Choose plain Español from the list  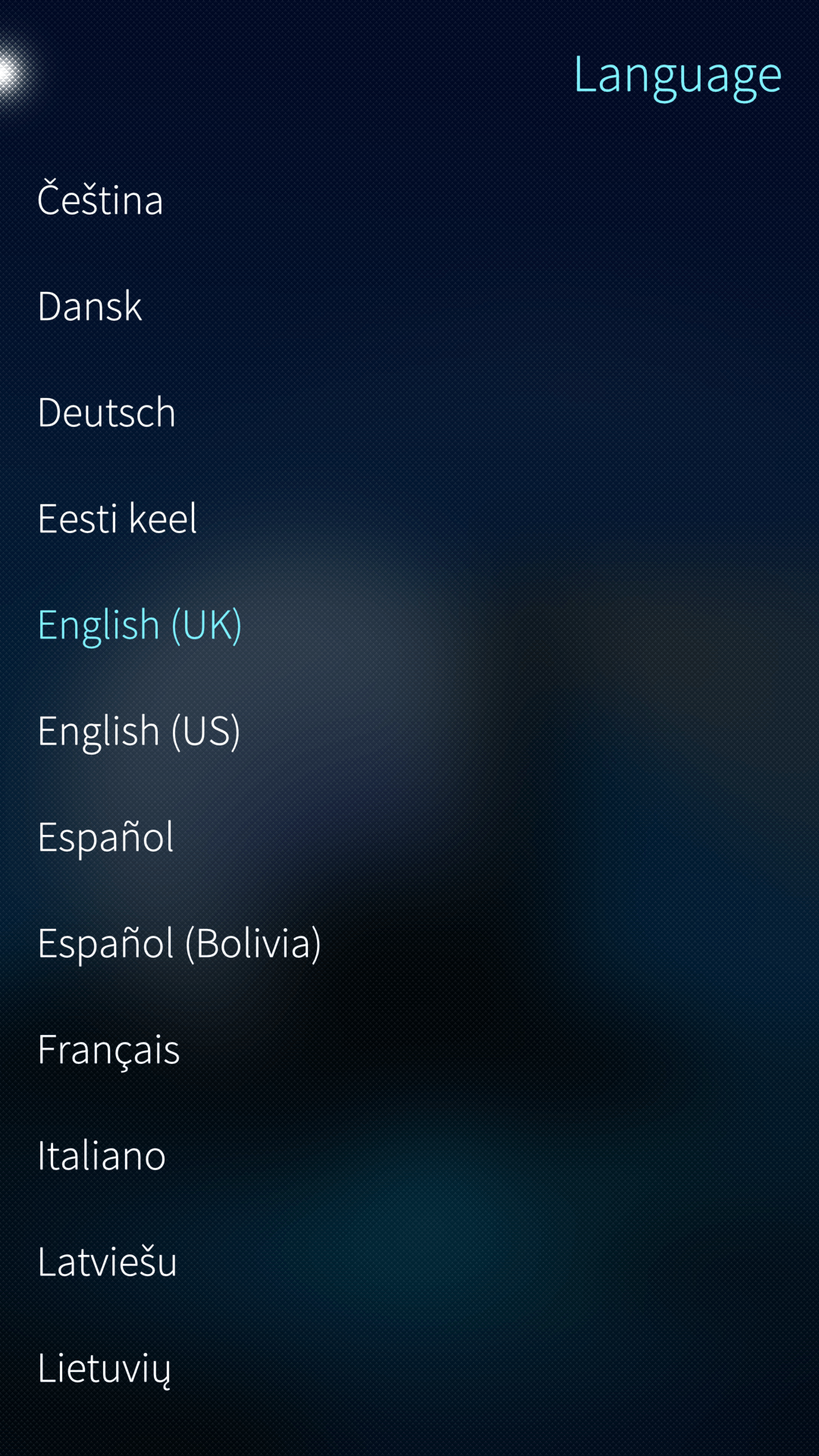(409, 837)
